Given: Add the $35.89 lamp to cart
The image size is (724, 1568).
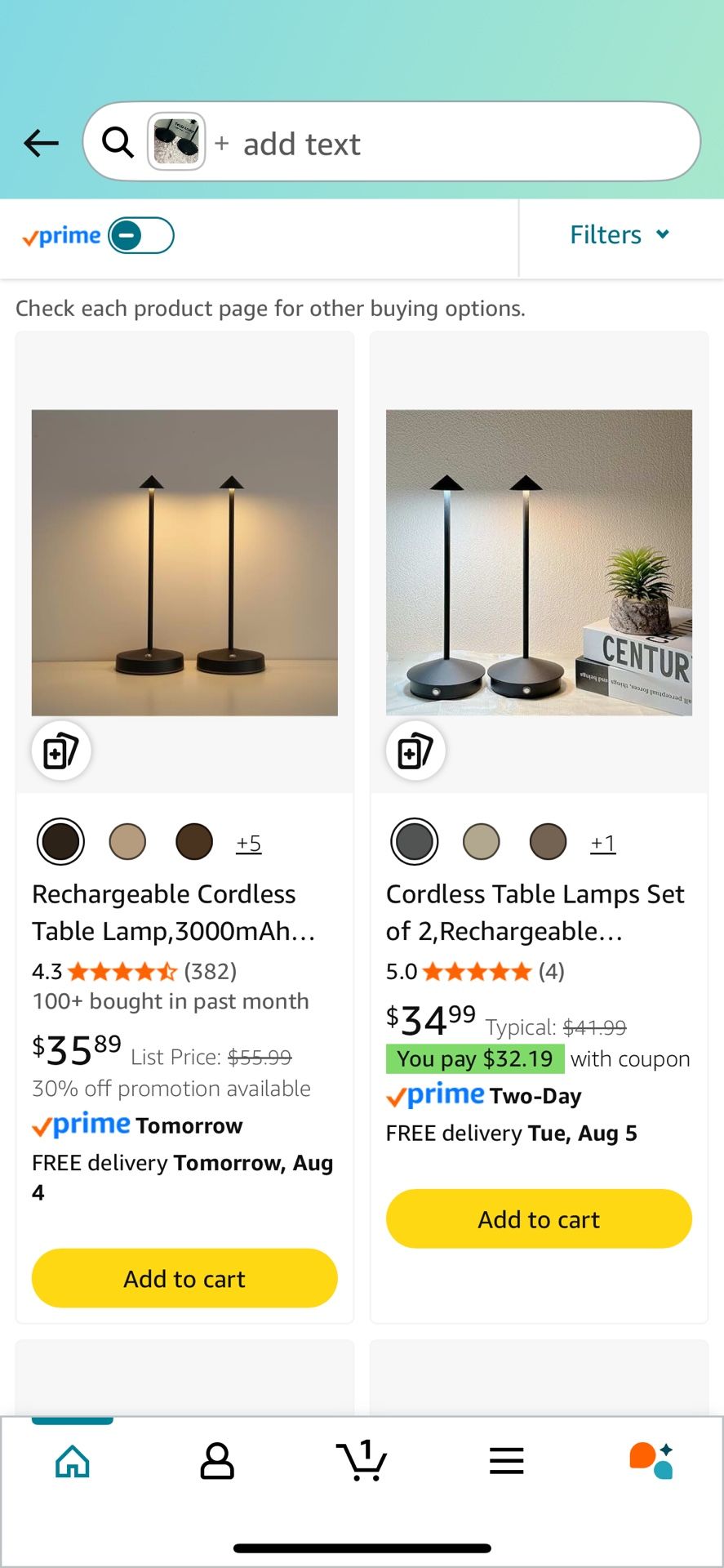Looking at the screenshot, I should 184,1278.
